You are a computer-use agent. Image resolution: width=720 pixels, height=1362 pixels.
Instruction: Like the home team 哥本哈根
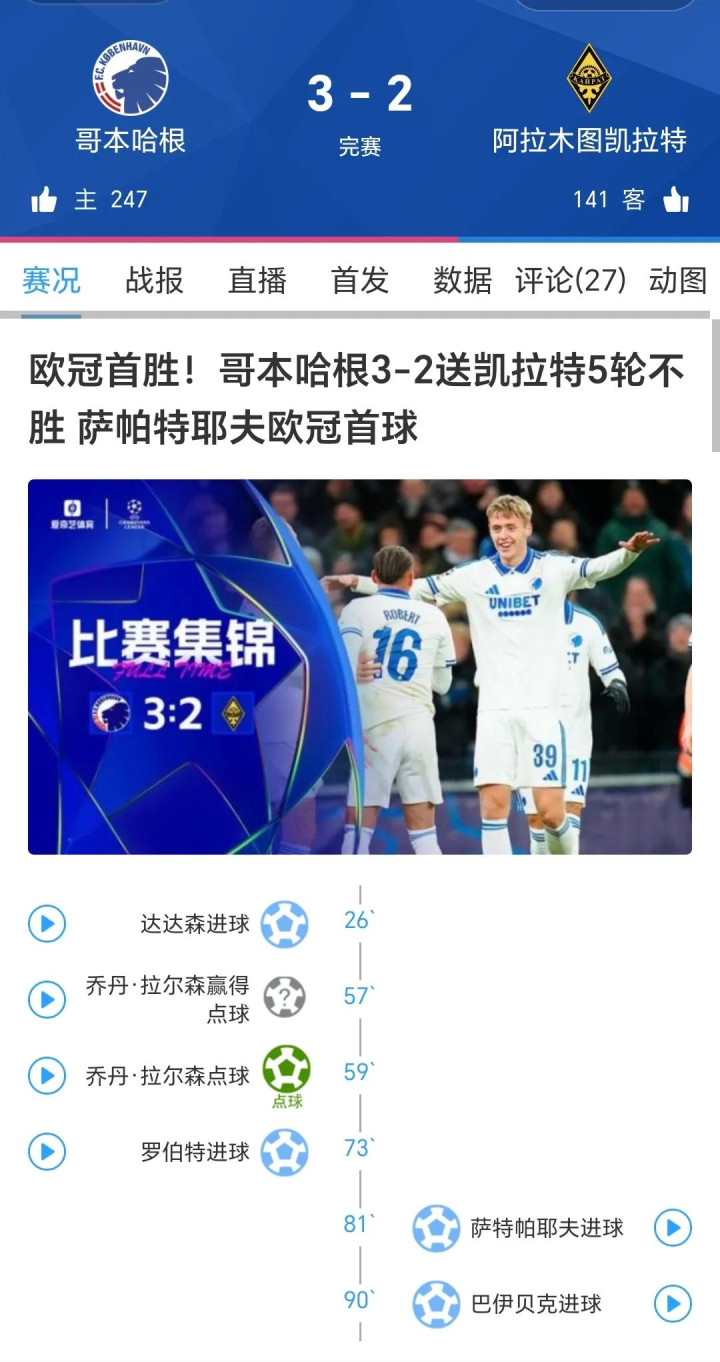pyautogui.click(x=44, y=200)
